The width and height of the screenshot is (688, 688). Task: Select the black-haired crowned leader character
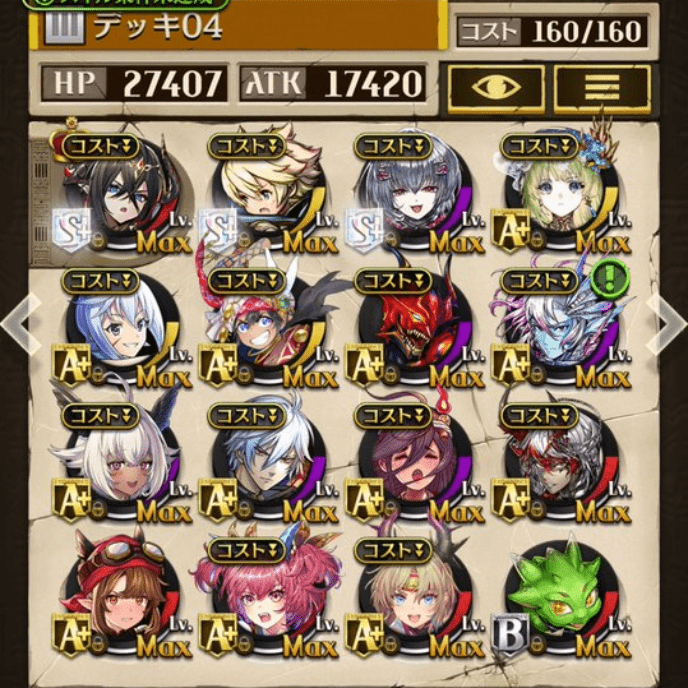(x=119, y=192)
